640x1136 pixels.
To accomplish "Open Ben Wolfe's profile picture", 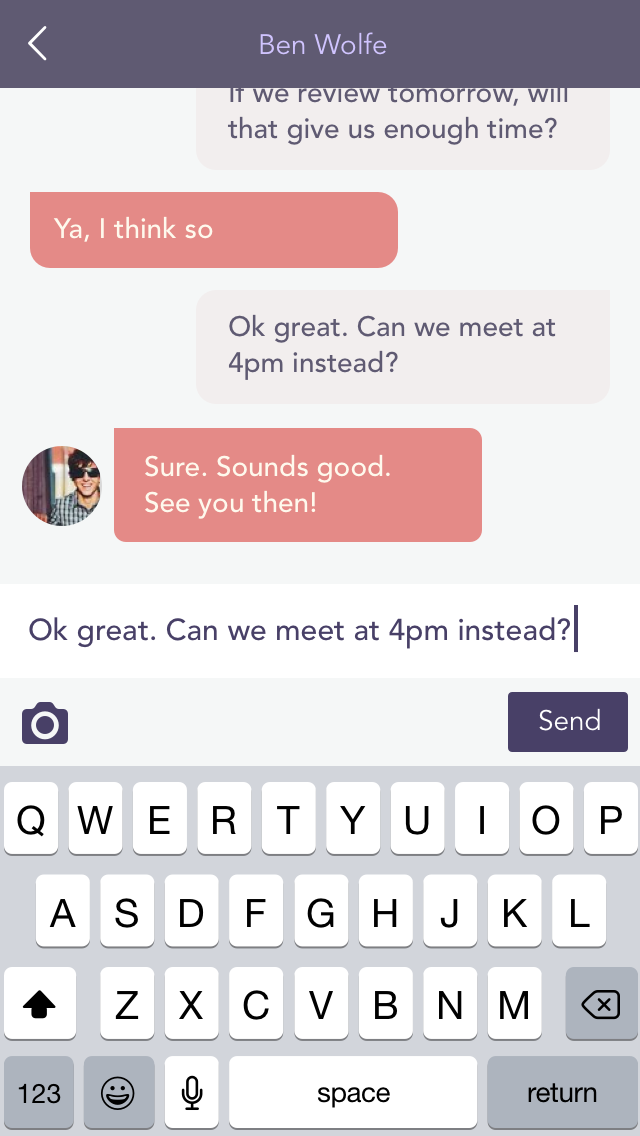I will point(62,485).
